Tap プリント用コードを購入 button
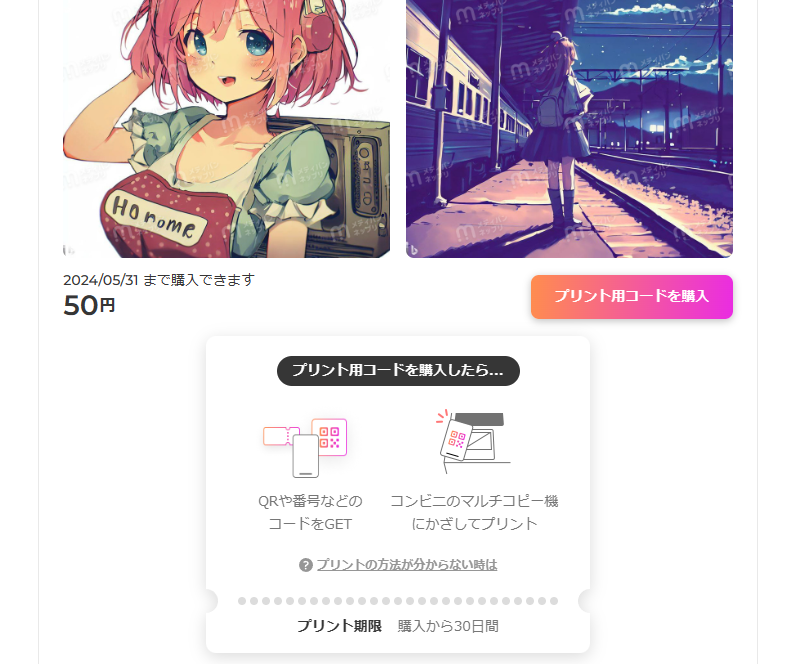This screenshot has width=786, height=664. tap(631, 297)
